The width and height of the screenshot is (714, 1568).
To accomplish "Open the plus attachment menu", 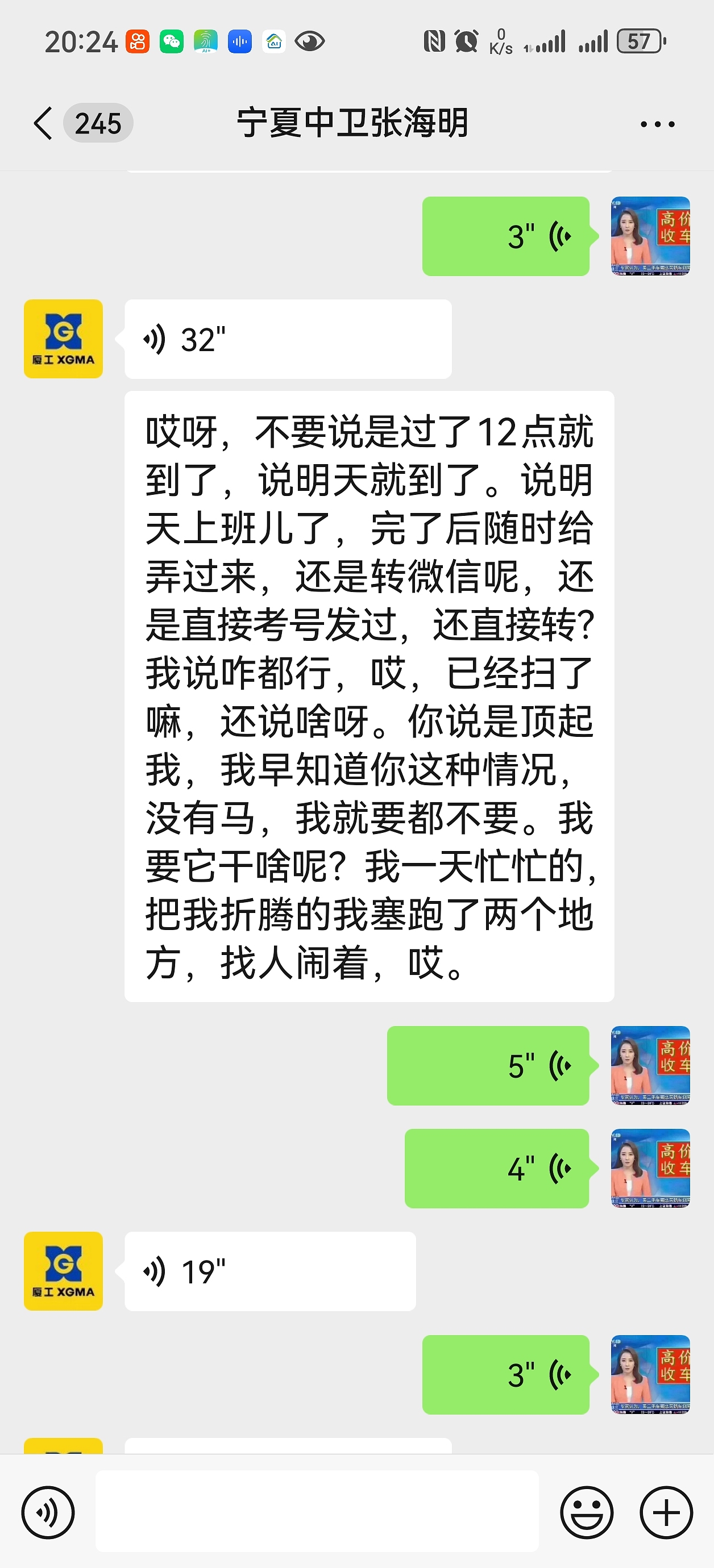I will point(666,1512).
